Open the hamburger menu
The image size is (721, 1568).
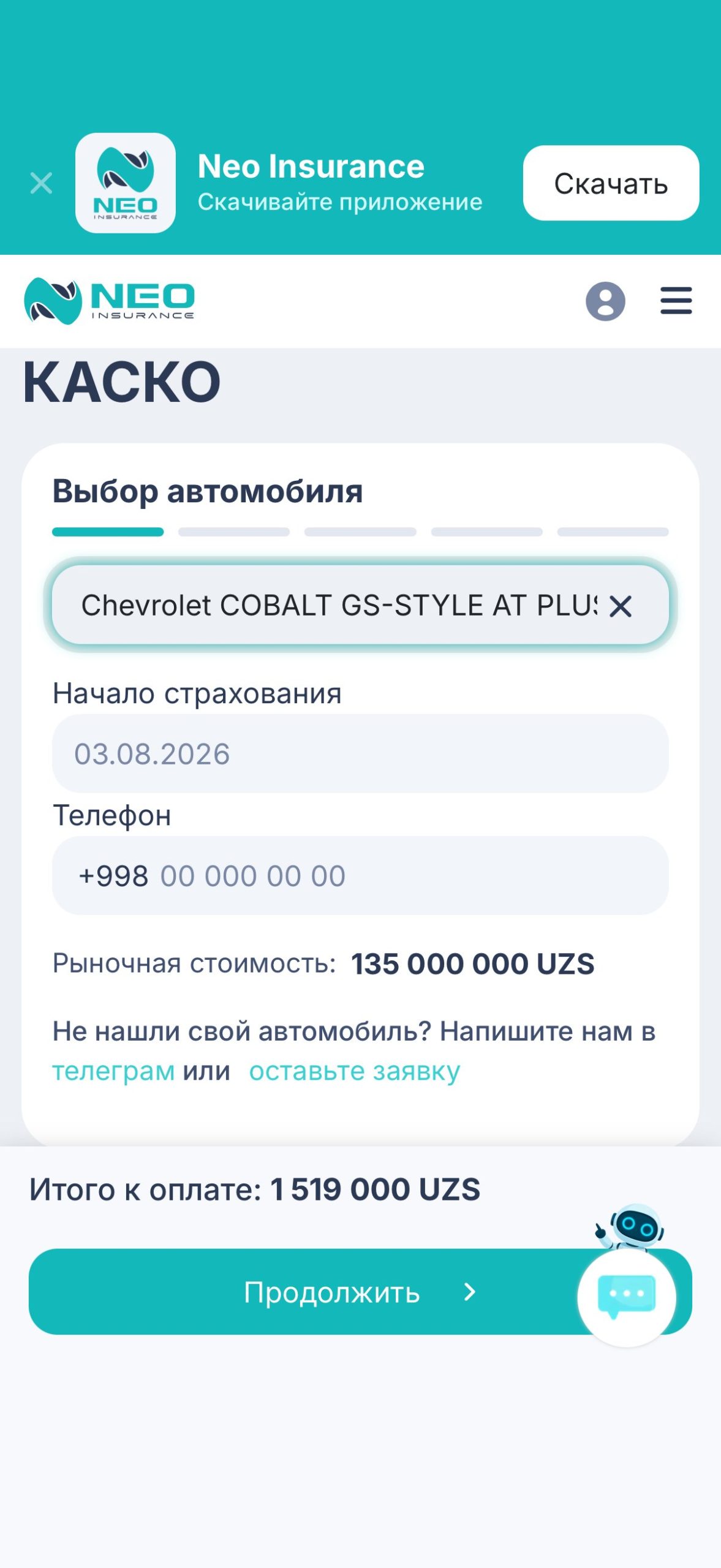tap(676, 301)
